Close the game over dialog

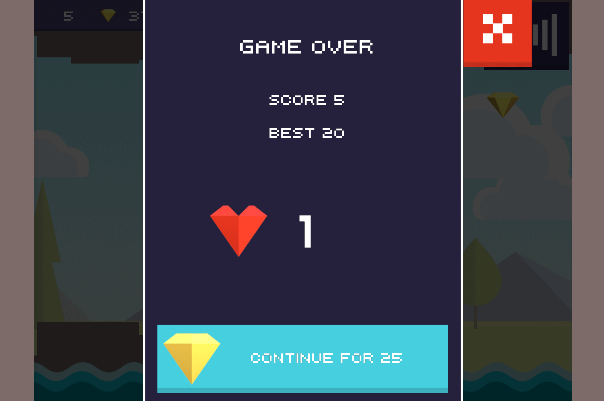(x=496, y=30)
